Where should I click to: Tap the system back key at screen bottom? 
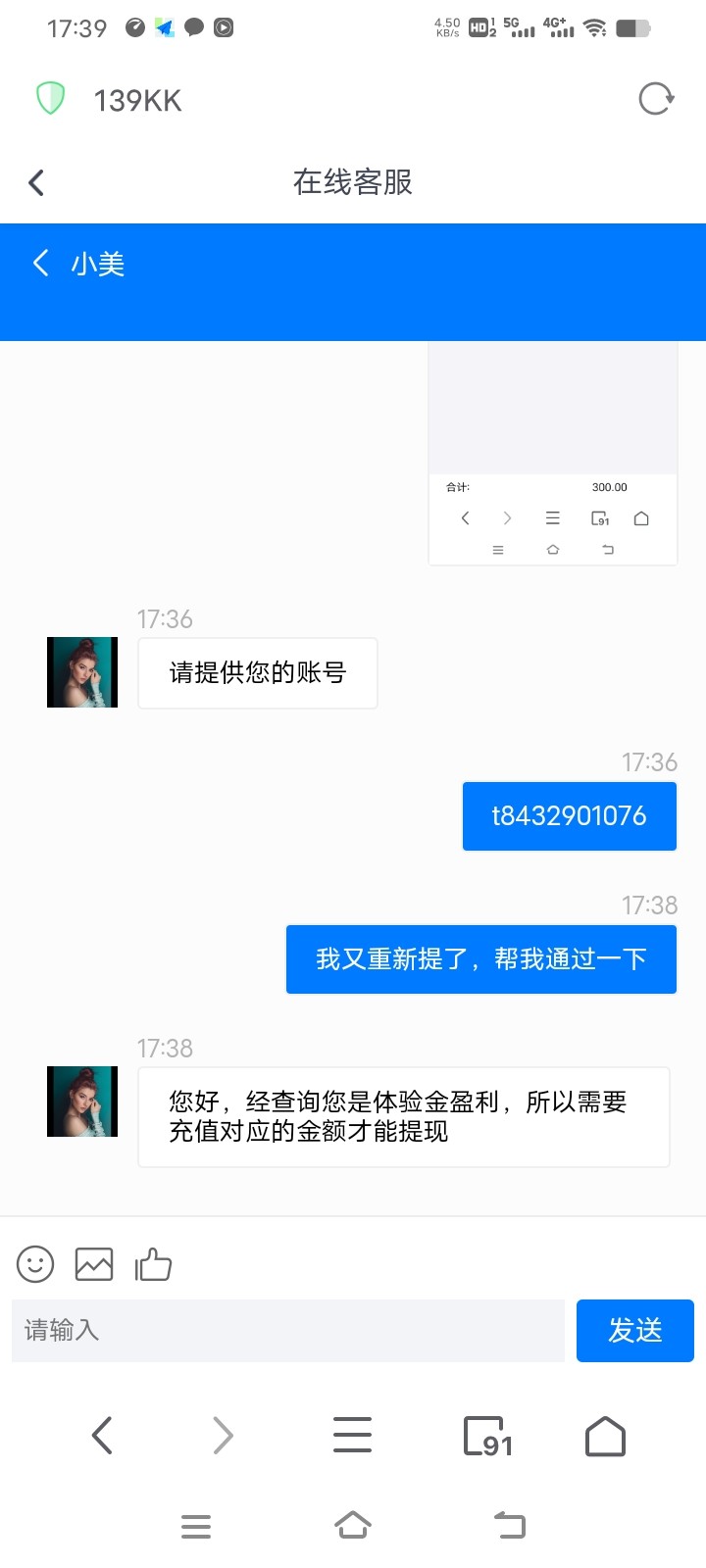click(x=509, y=1525)
